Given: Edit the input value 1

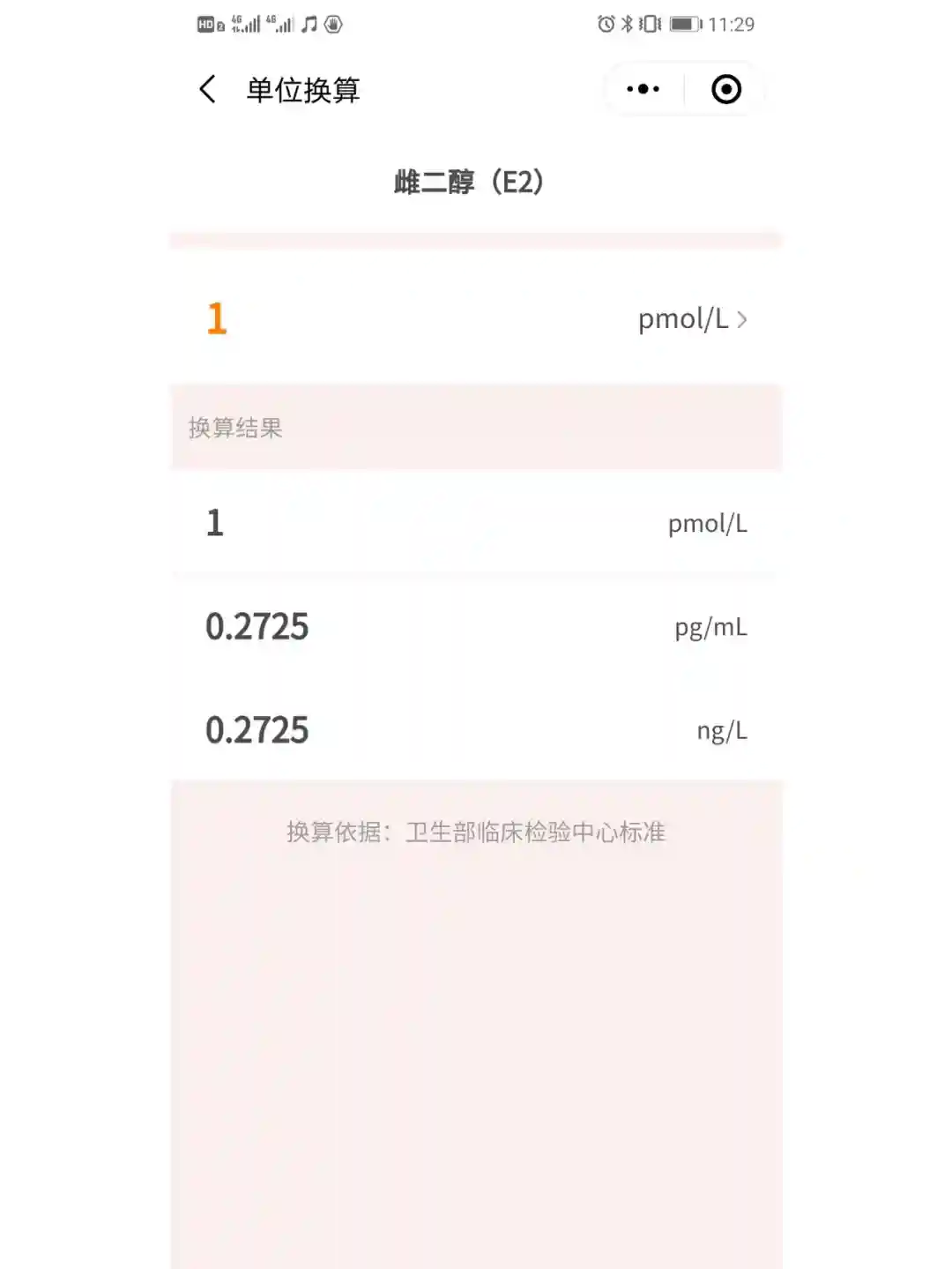Looking at the screenshot, I should tap(217, 318).
